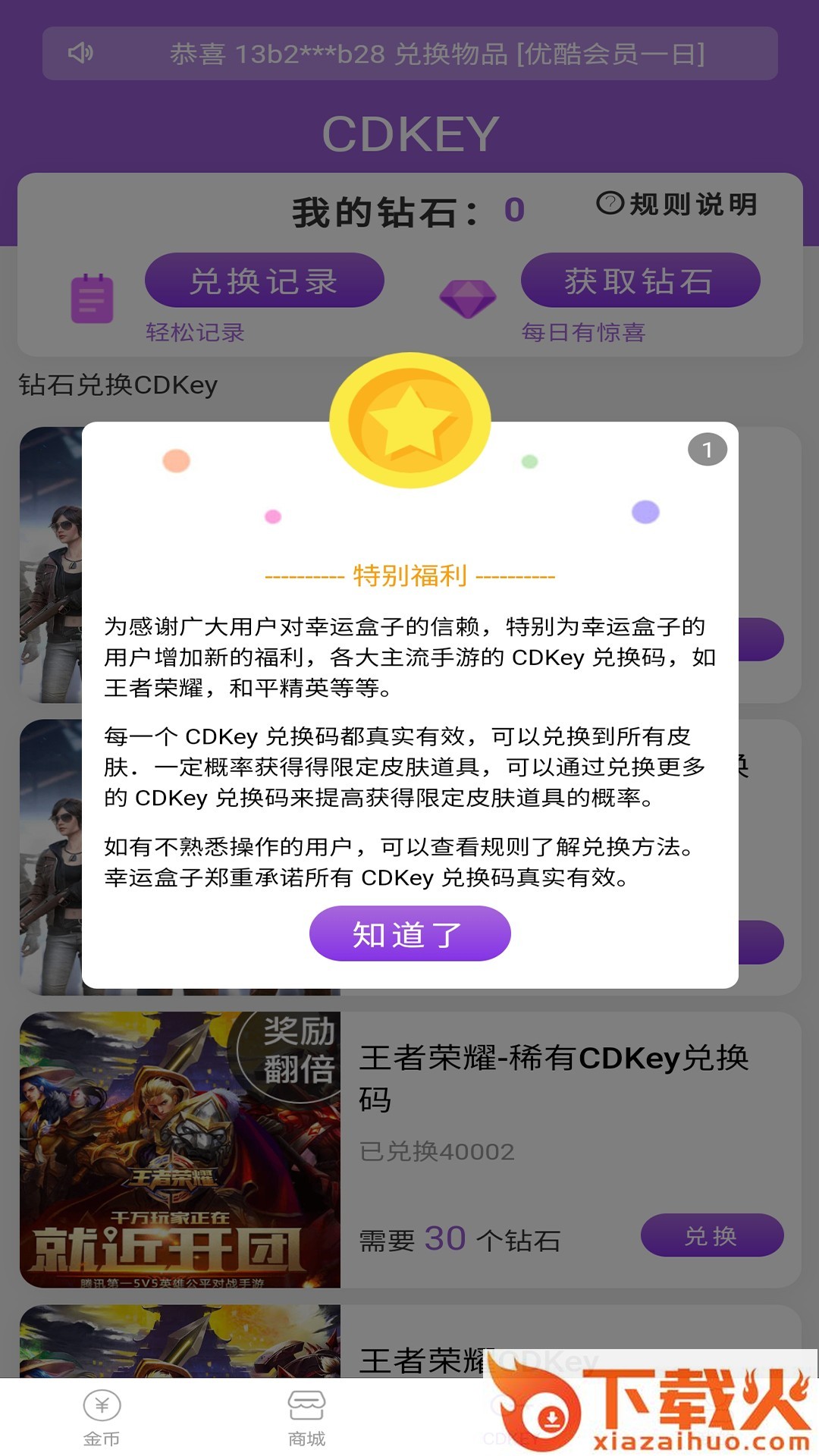Screen dimensions: 819x1456
Task: Click the flame 下载火 watermark logo
Action: tap(551, 1410)
